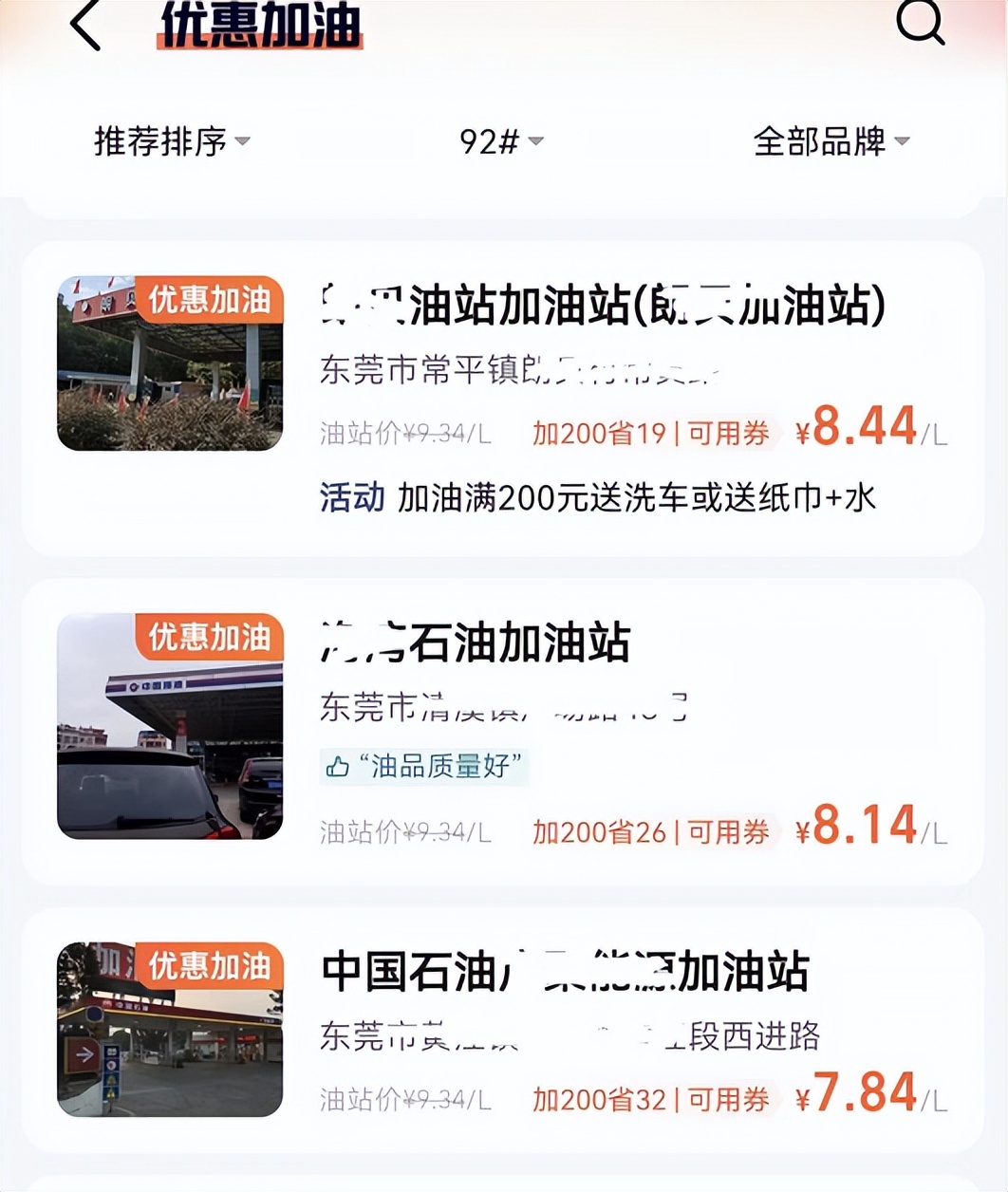Screen dimensions: 1008x1192
Task: Open the 92# fuel type dropdown
Action: [504, 142]
